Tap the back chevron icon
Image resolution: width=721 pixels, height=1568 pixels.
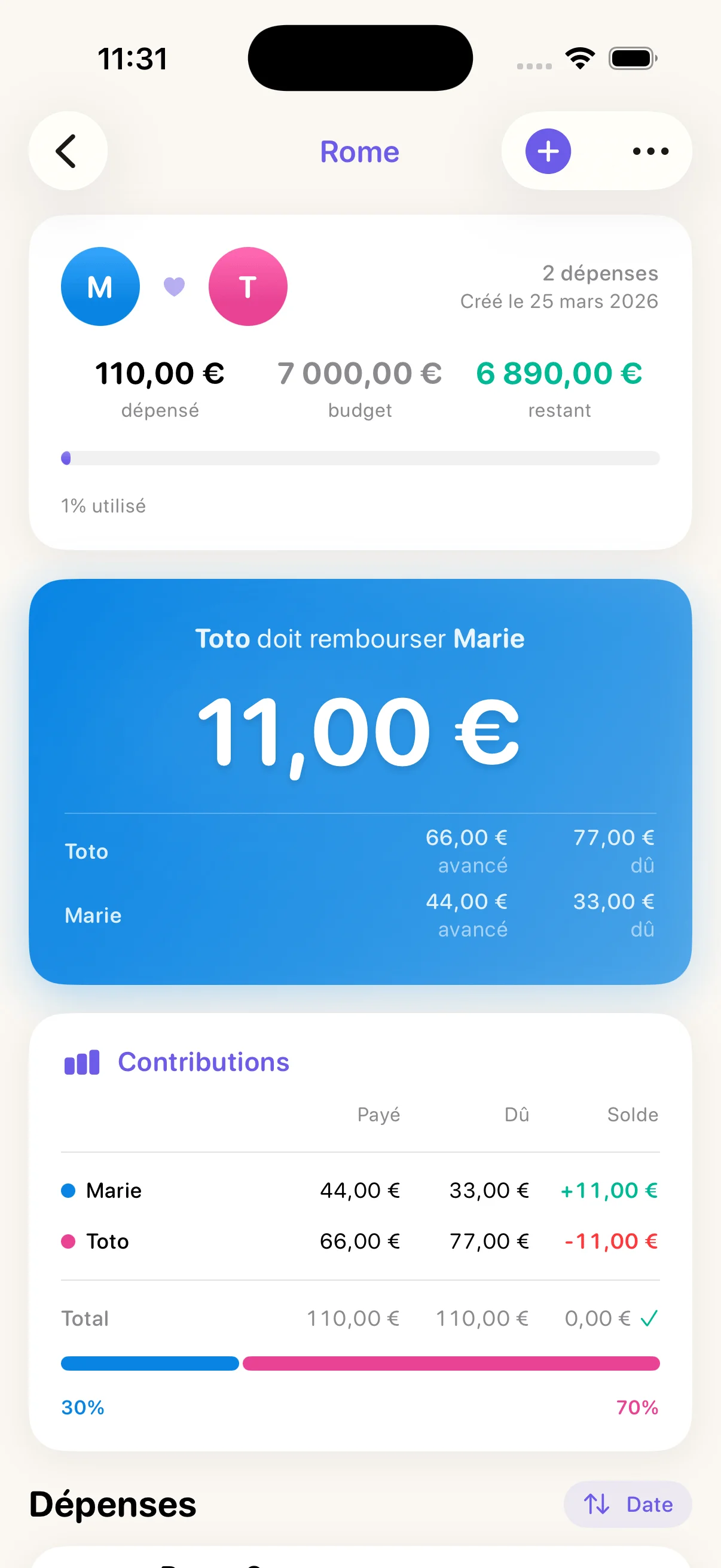point(68,151)
